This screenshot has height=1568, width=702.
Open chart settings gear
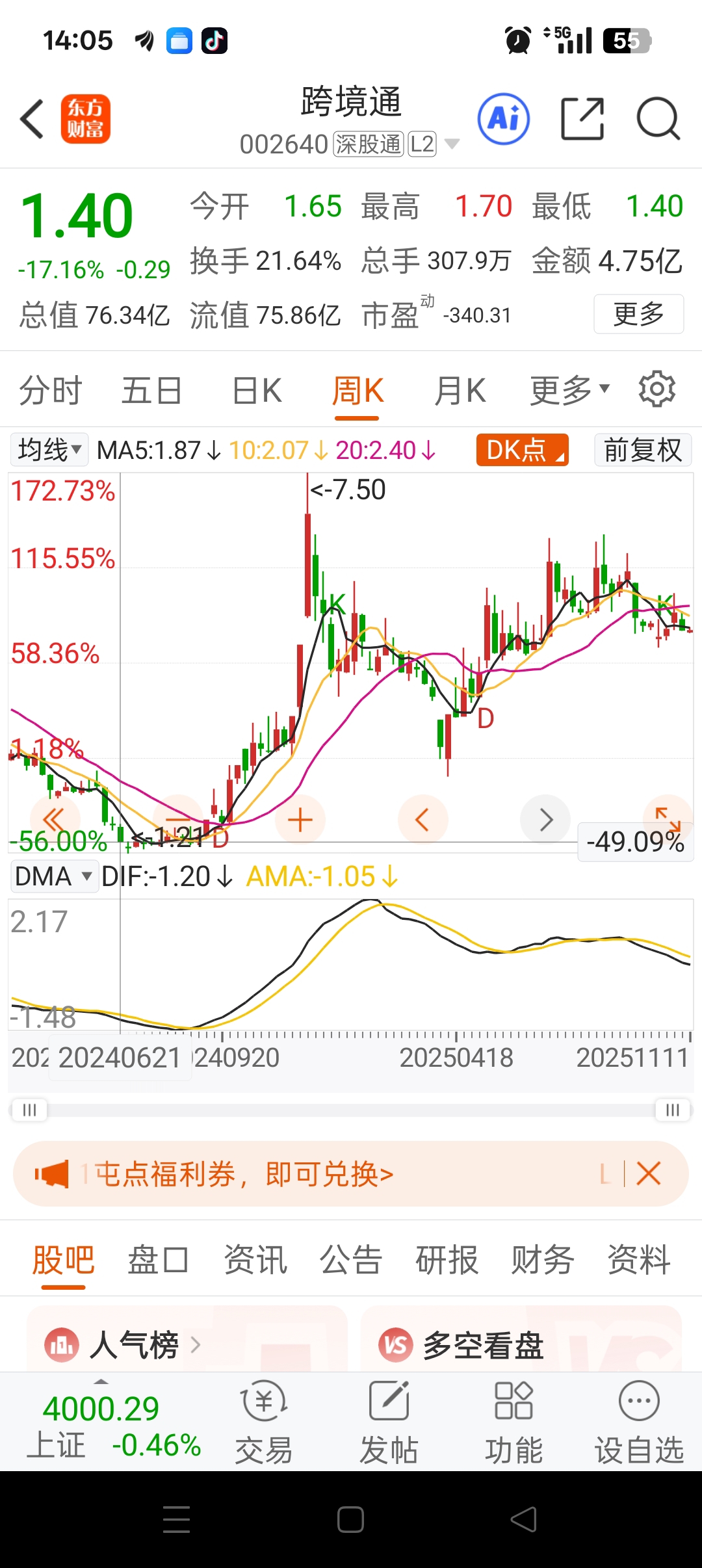tap(657, 389)
